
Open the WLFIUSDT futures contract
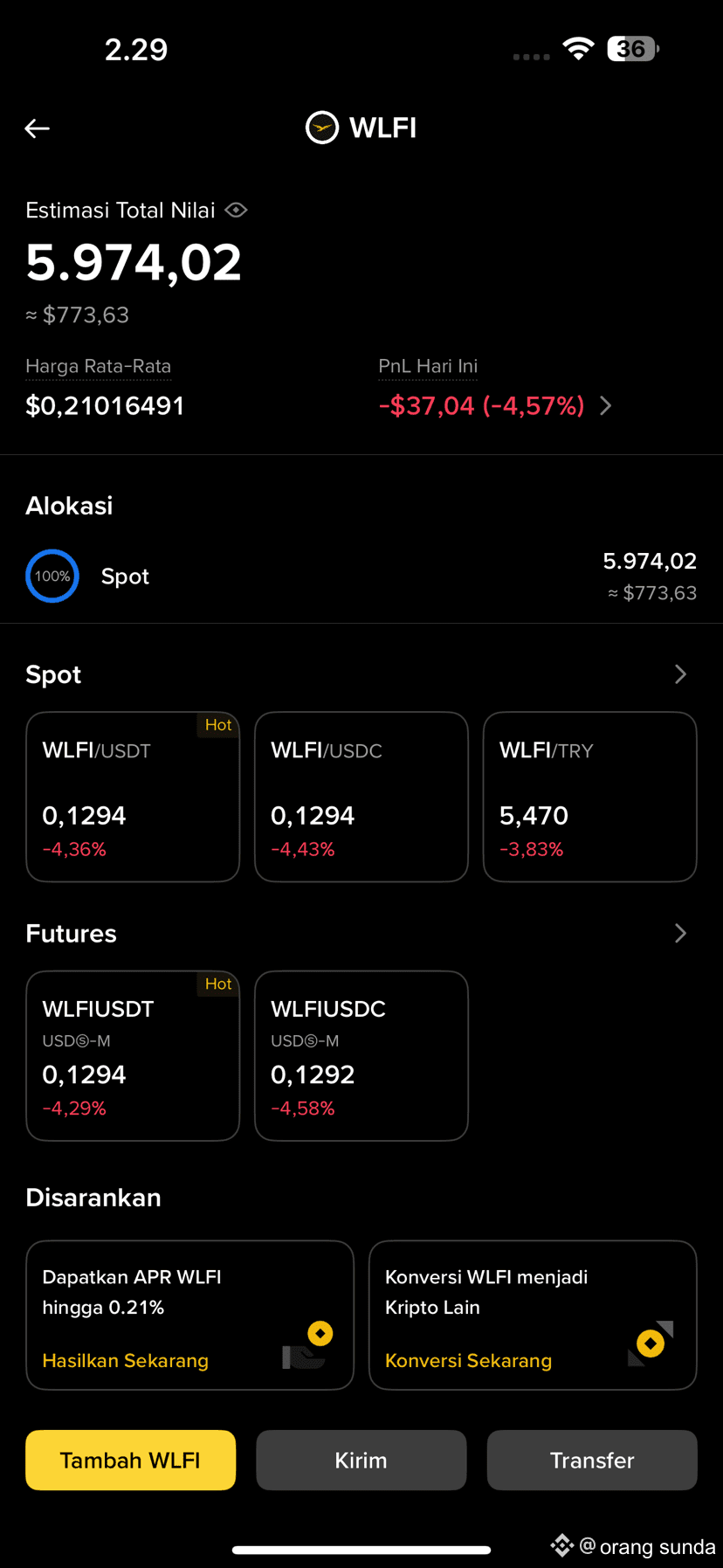(133, 1056)
